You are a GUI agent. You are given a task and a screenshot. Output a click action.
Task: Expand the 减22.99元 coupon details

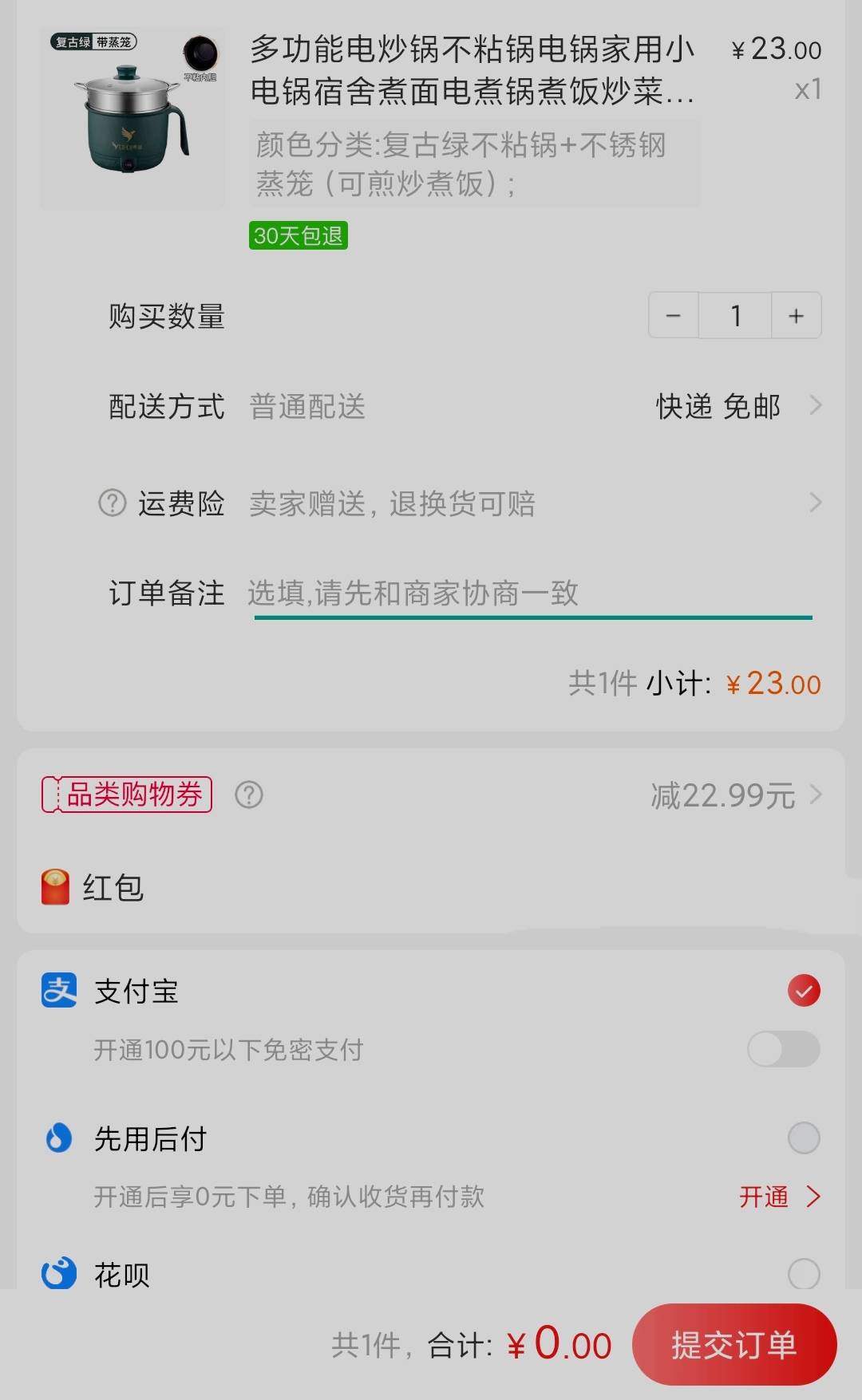815,795
